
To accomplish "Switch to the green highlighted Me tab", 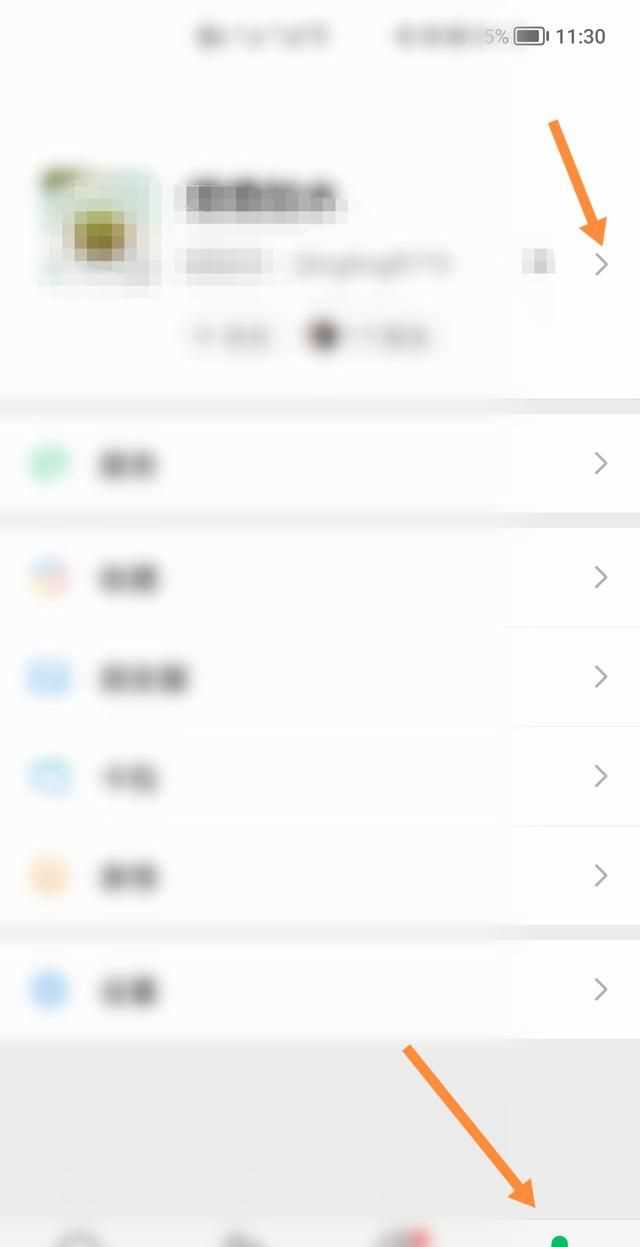I will pos(560,1238).
